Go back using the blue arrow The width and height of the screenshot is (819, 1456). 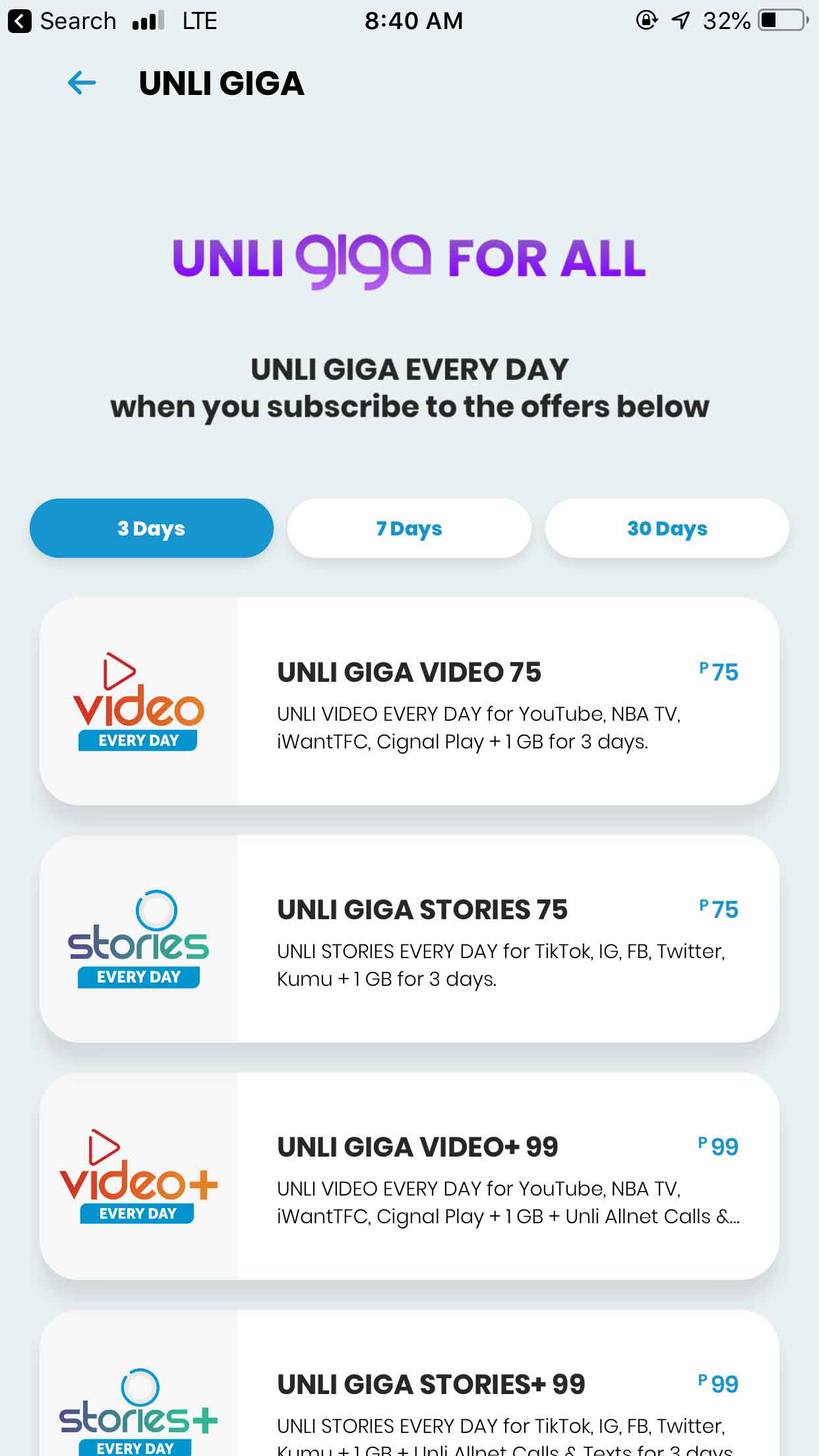[80, 84]
